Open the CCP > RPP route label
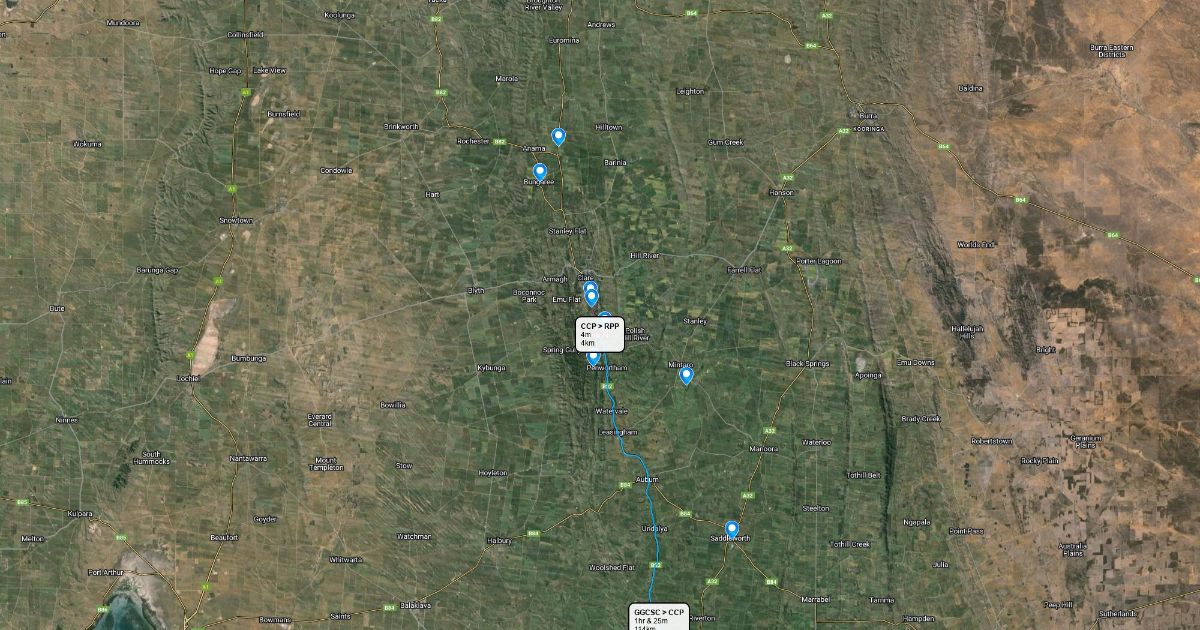The width and height of the screenshot is (1200, 630). click(600, 335)
